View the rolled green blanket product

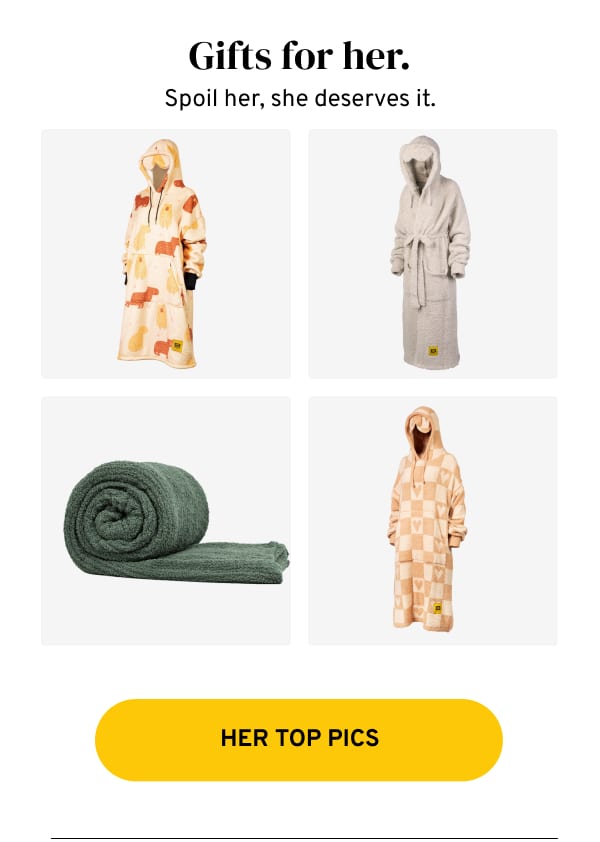click(x=166, y=521)
